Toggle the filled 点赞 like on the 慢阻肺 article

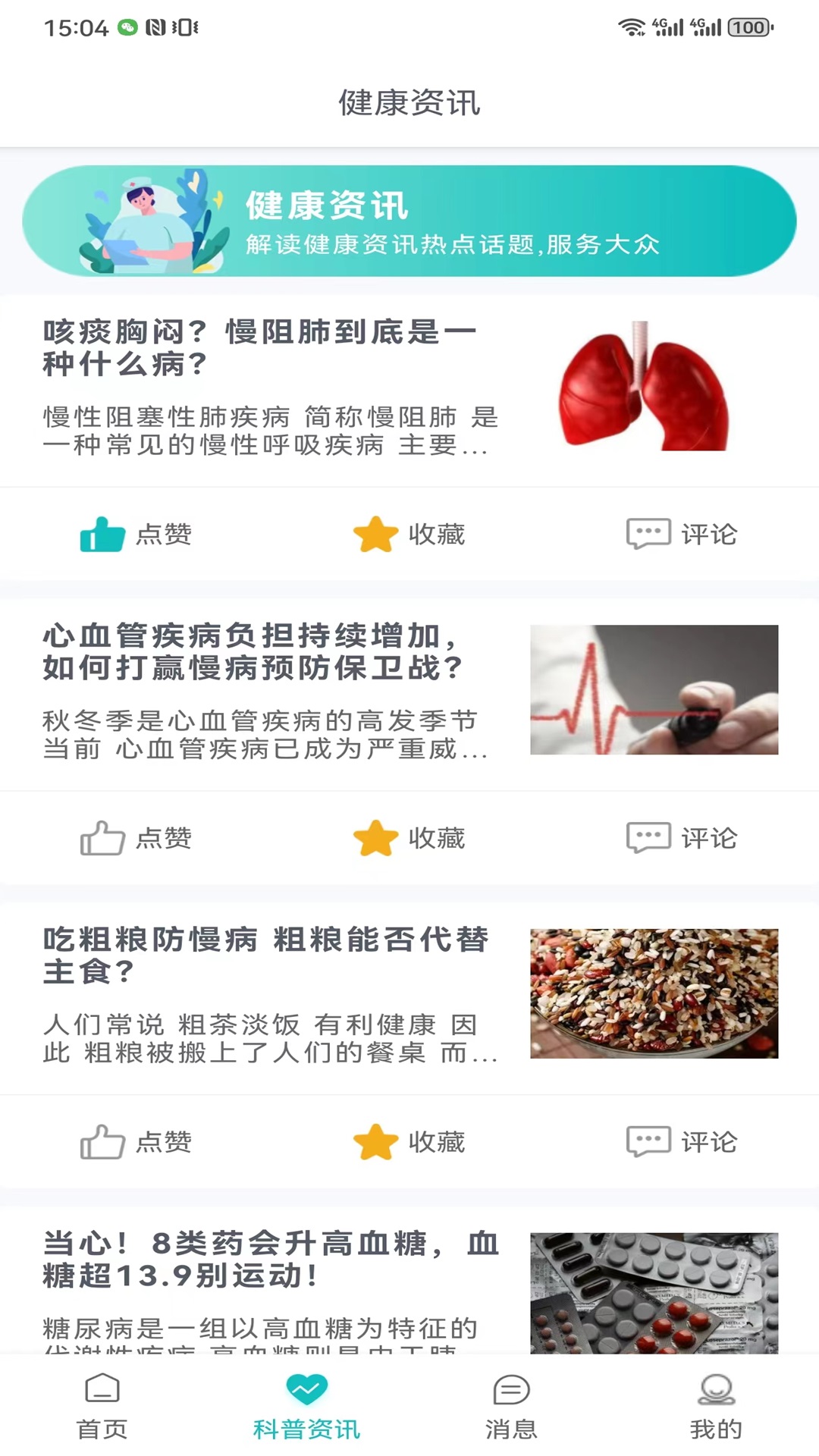click(x=101, y=533)
